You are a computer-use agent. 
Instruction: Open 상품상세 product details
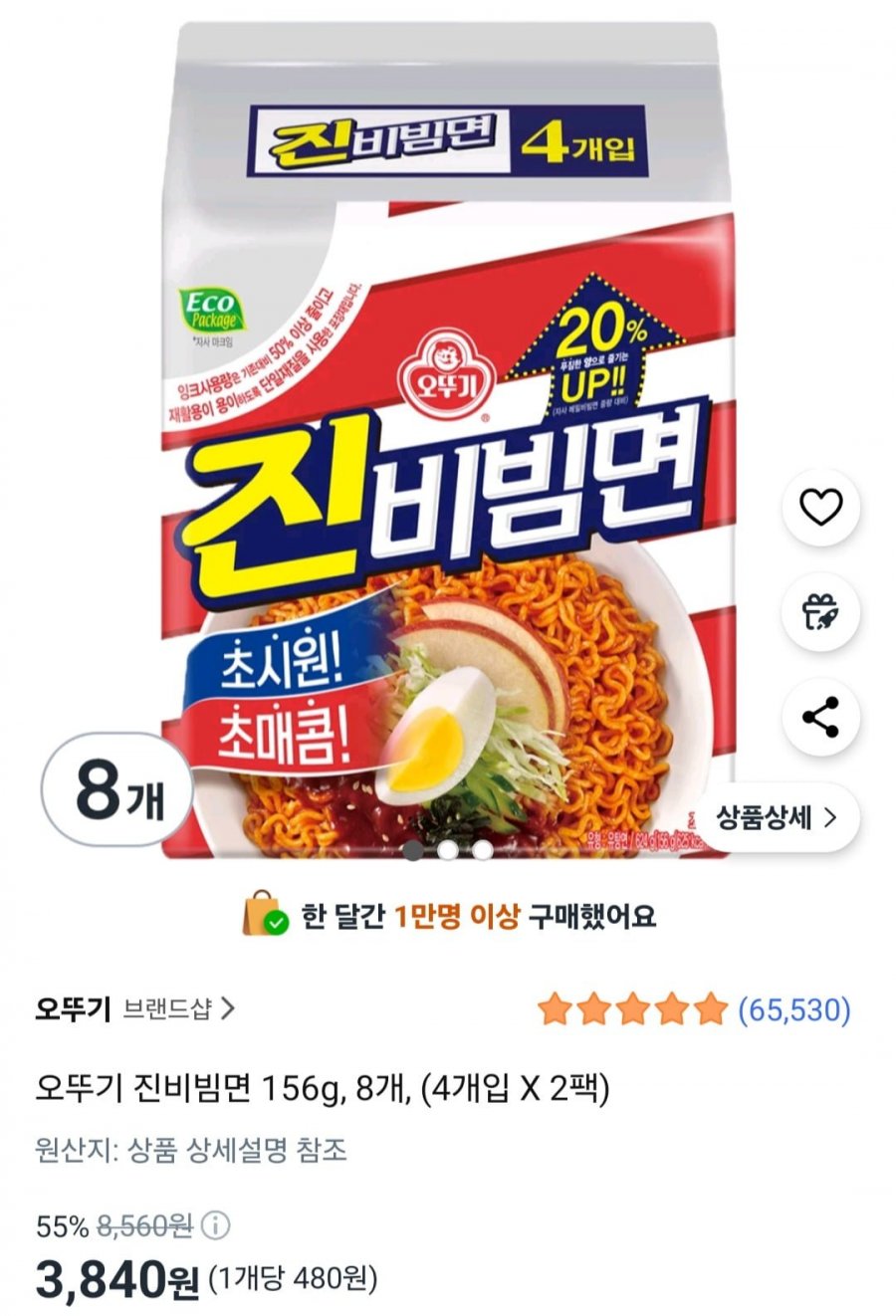(776, 818)
